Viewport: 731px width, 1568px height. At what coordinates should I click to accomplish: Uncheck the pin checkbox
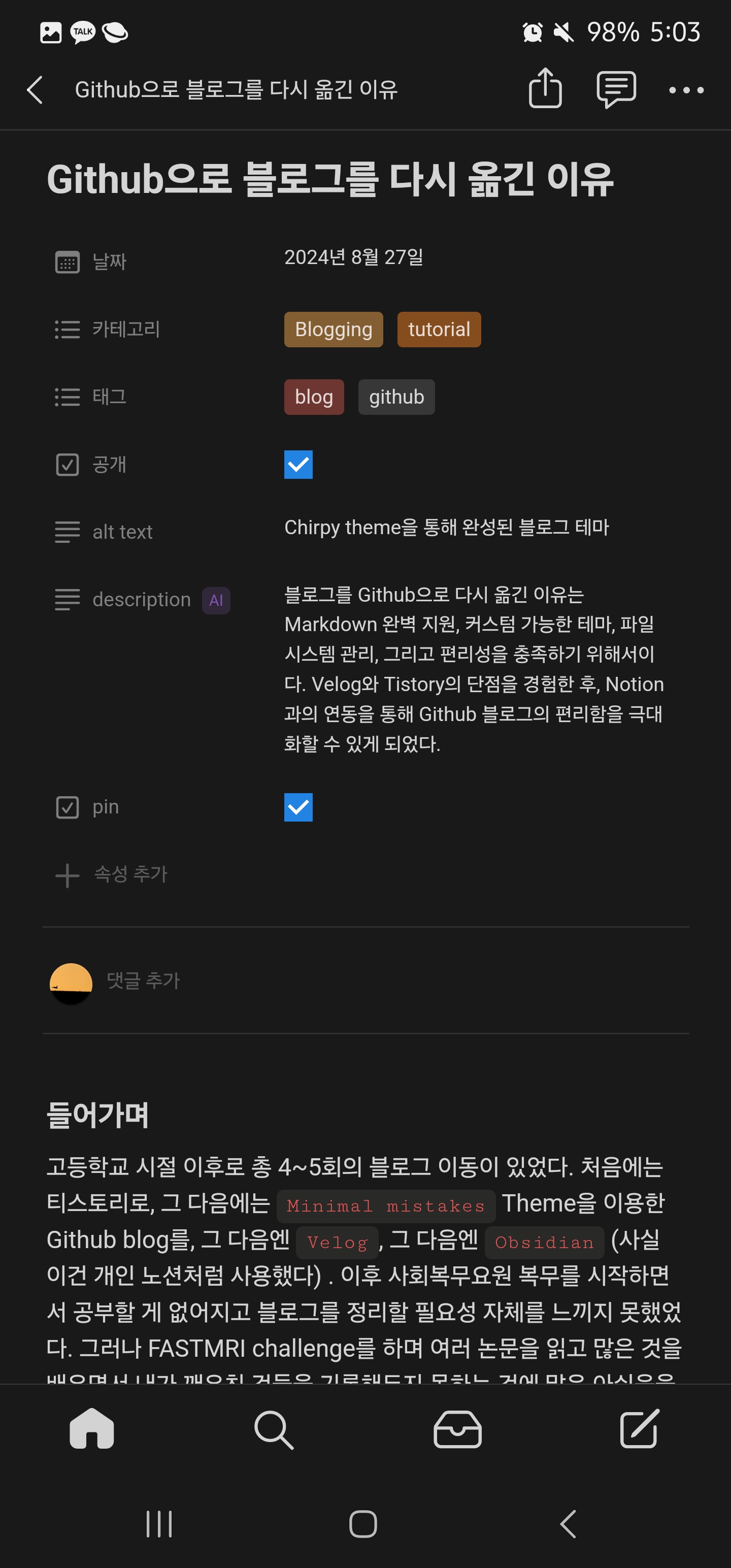[298, 807]
